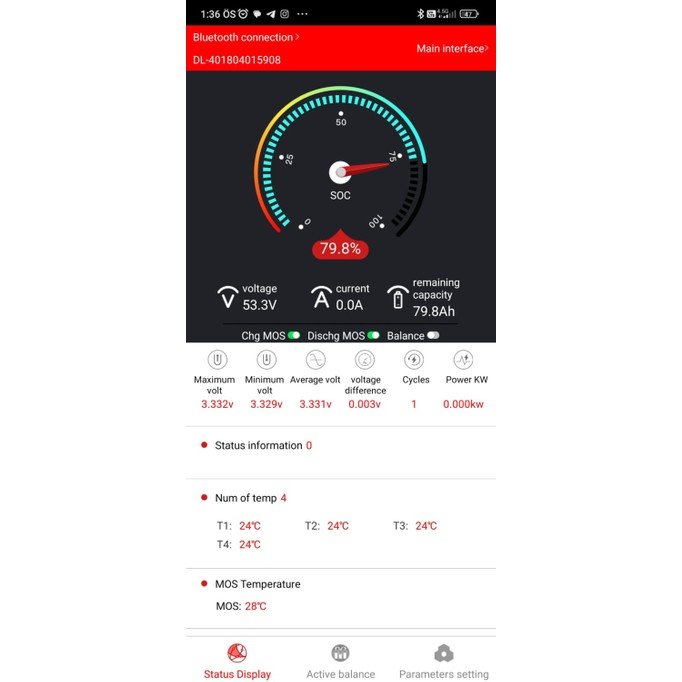The width and height of the screenshot is (682, 682).
Task: Toggle the Chg MOS switch
Action: pos(294,336)
